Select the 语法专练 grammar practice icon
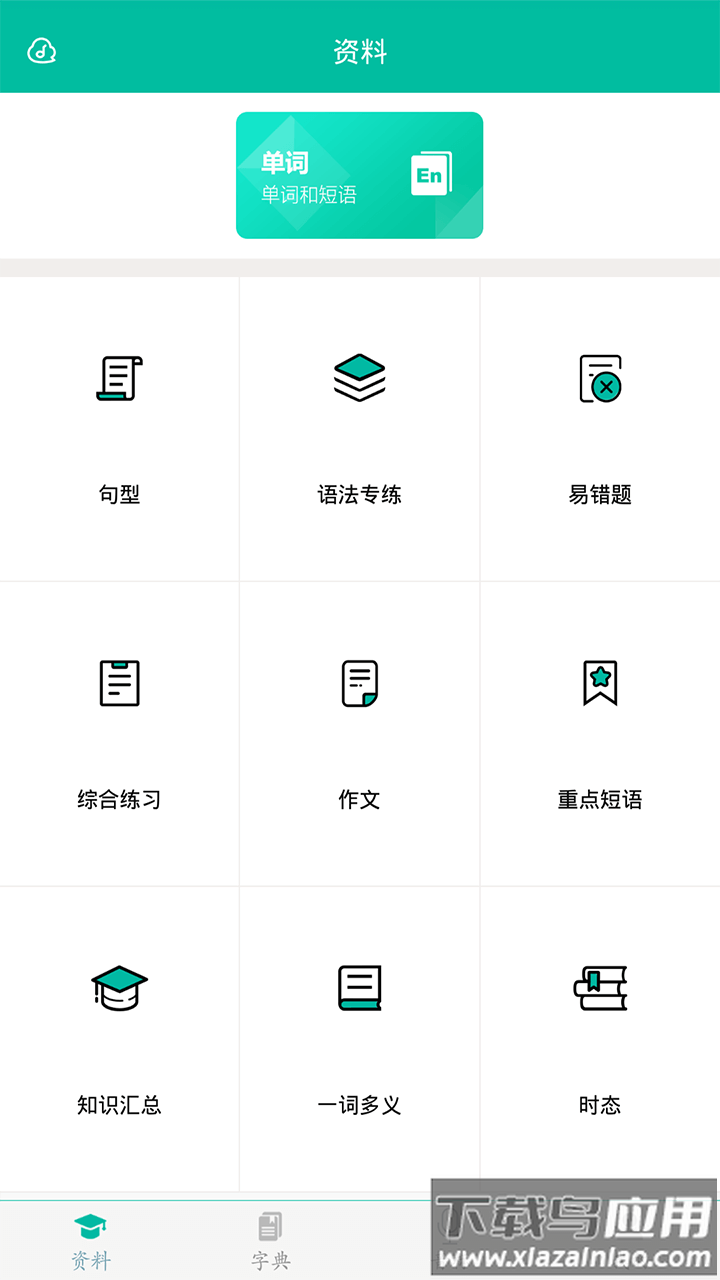Image resolution: width=720 pixels, height=1280 pixels. pyautogui.click(x=360, y=378)
